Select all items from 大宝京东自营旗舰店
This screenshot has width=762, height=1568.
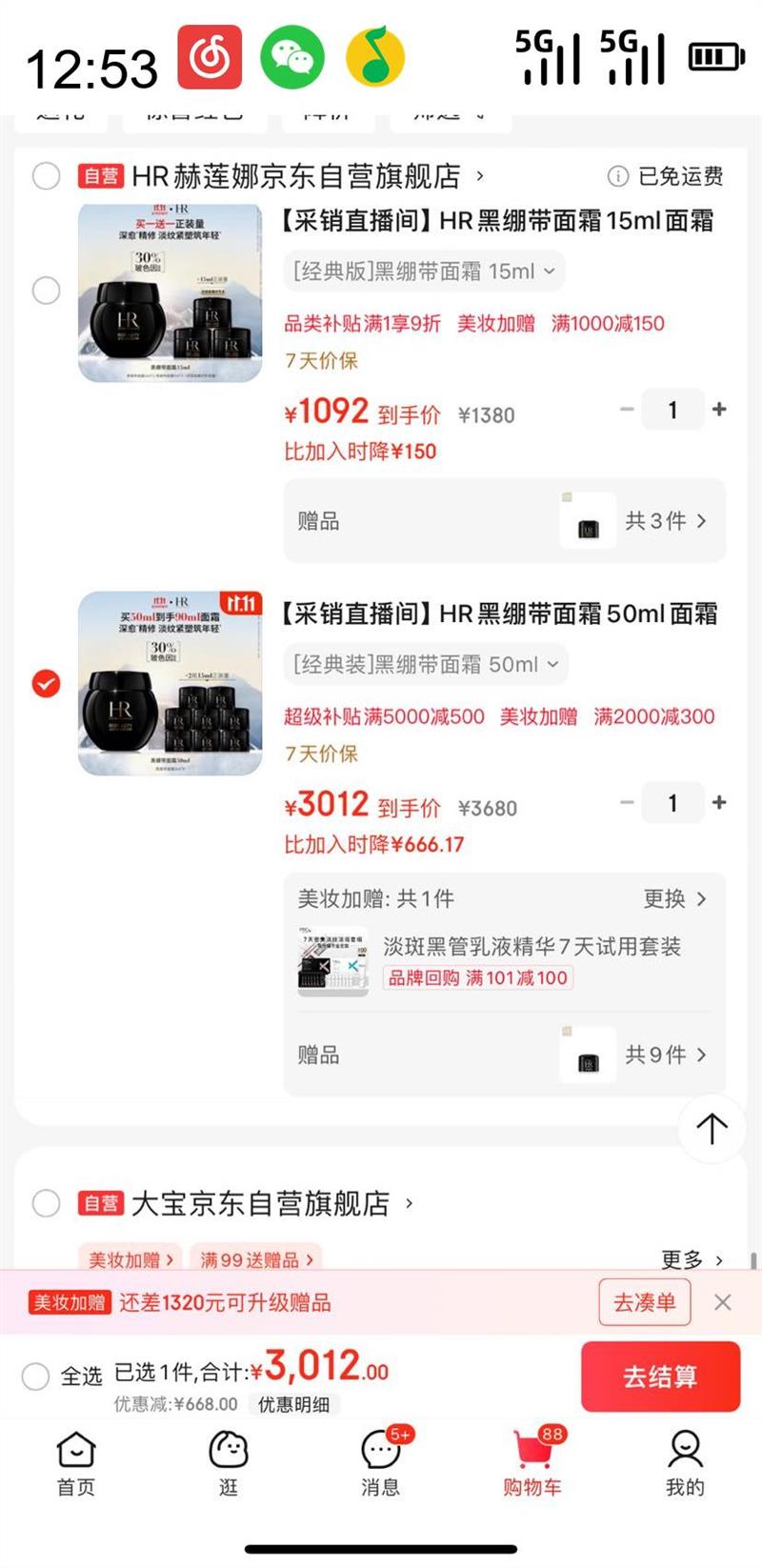[x=46, y=1203]
